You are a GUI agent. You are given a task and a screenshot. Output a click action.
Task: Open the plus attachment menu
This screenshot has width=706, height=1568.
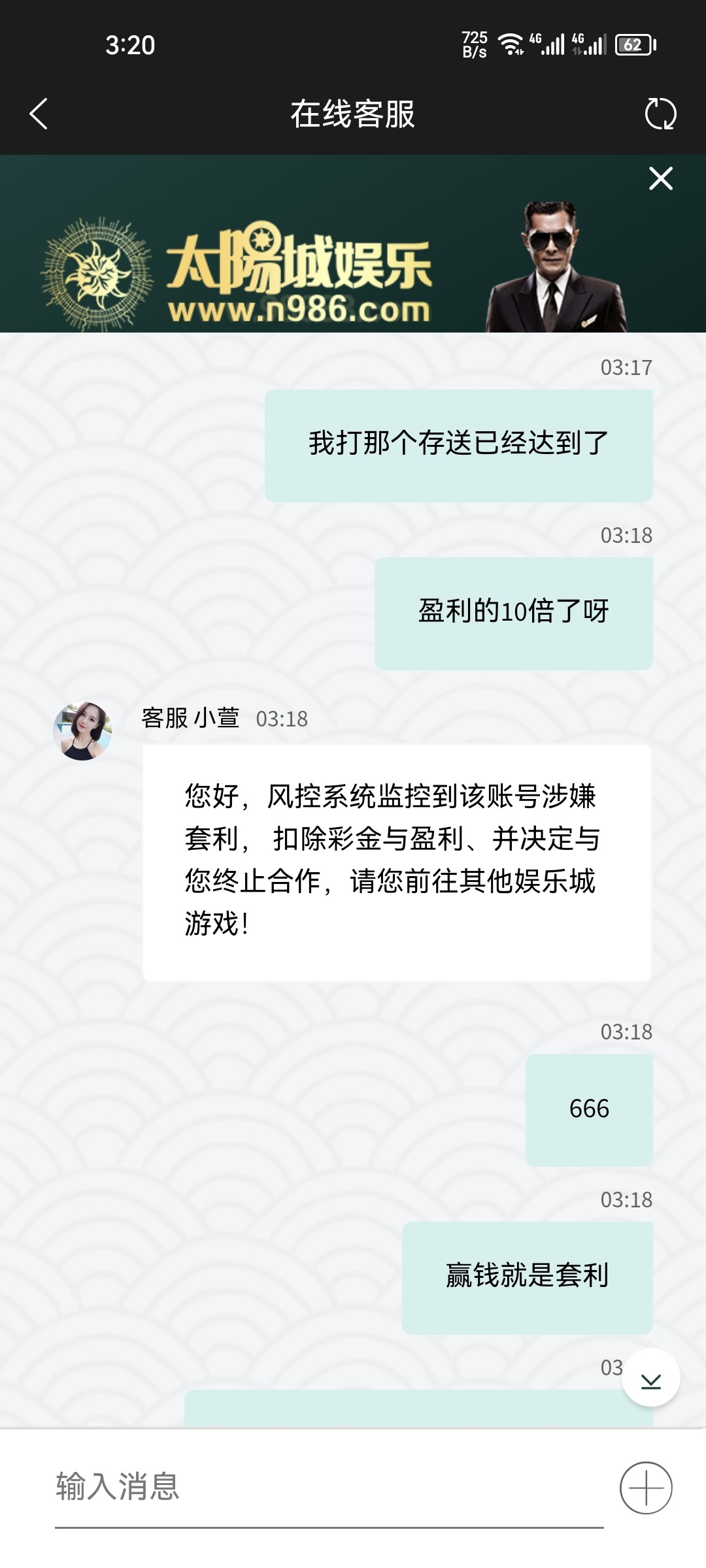(x=646, y=1488)
